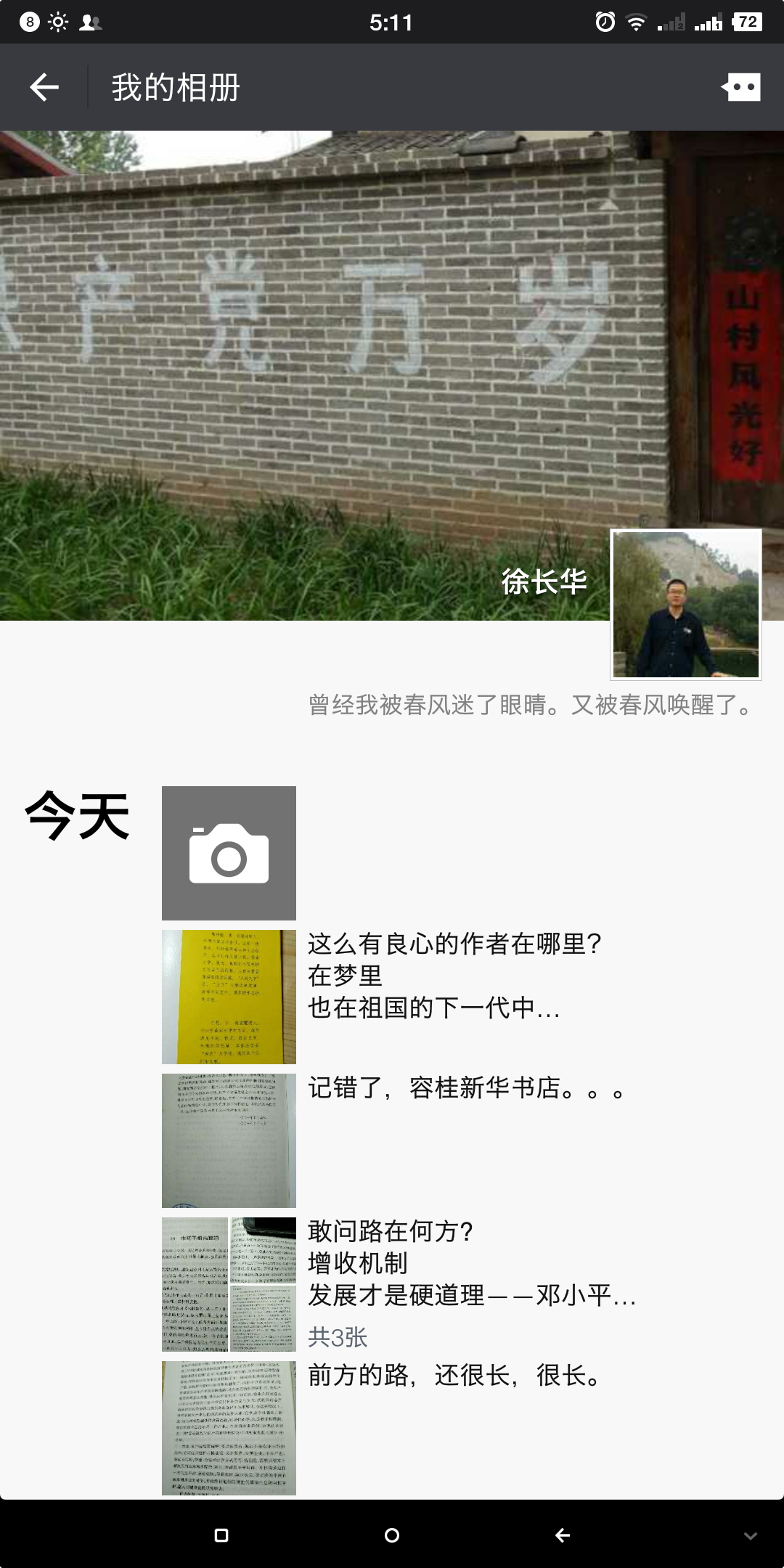Go back from 我的相册
Screen dimensions: 784x1568
pos(44,88)
